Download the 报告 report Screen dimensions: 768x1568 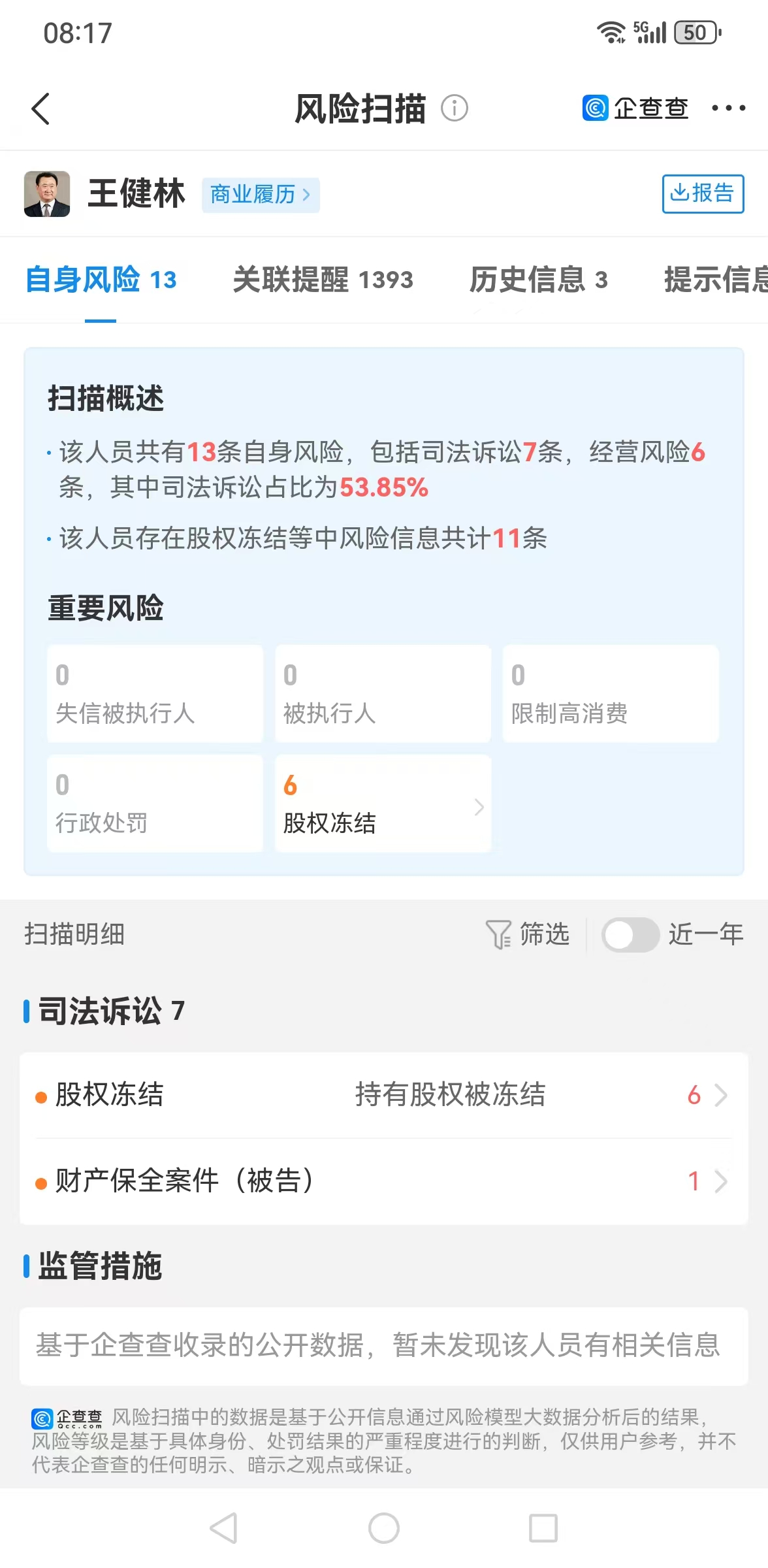[703, 193]
